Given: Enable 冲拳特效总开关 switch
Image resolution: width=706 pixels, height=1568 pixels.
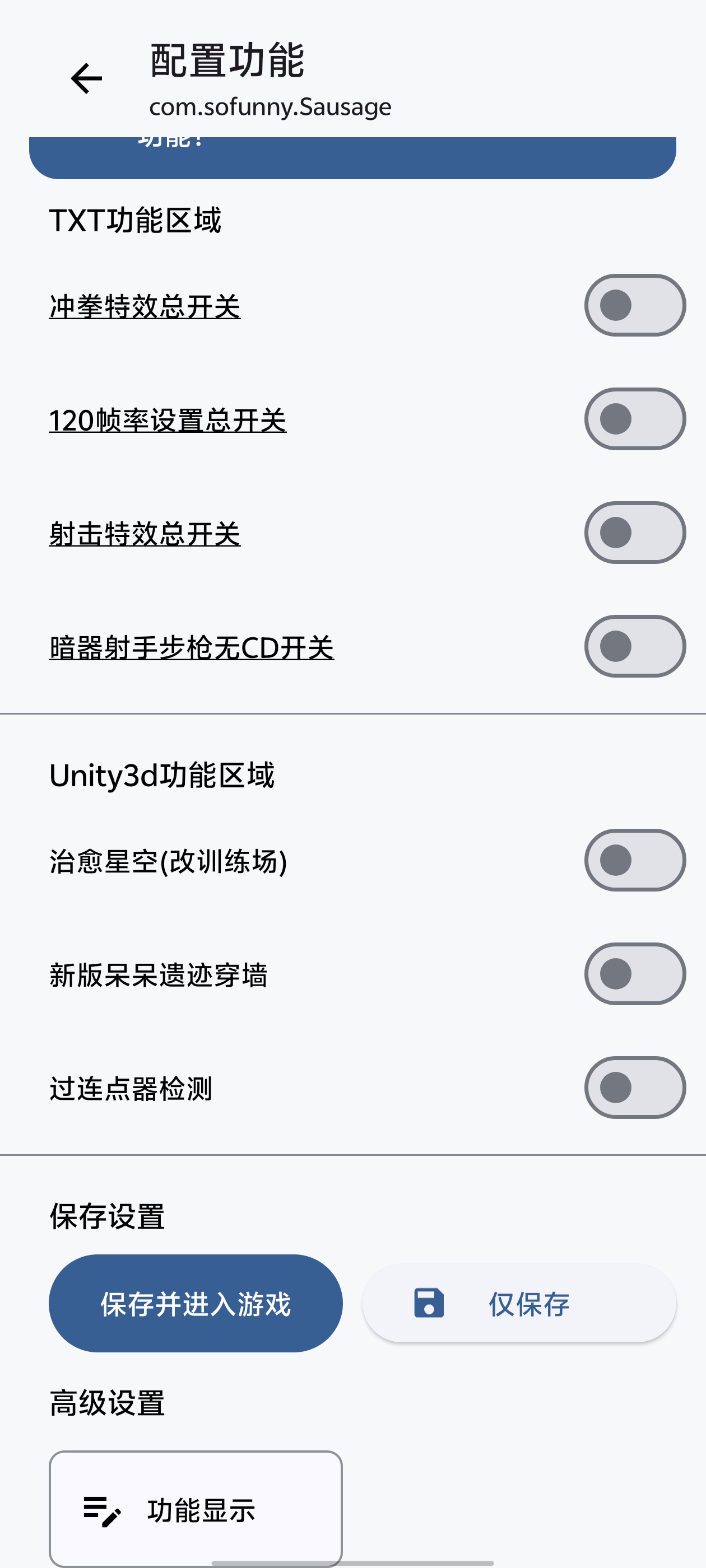Looking at the screenshot, I should (634, 305).
